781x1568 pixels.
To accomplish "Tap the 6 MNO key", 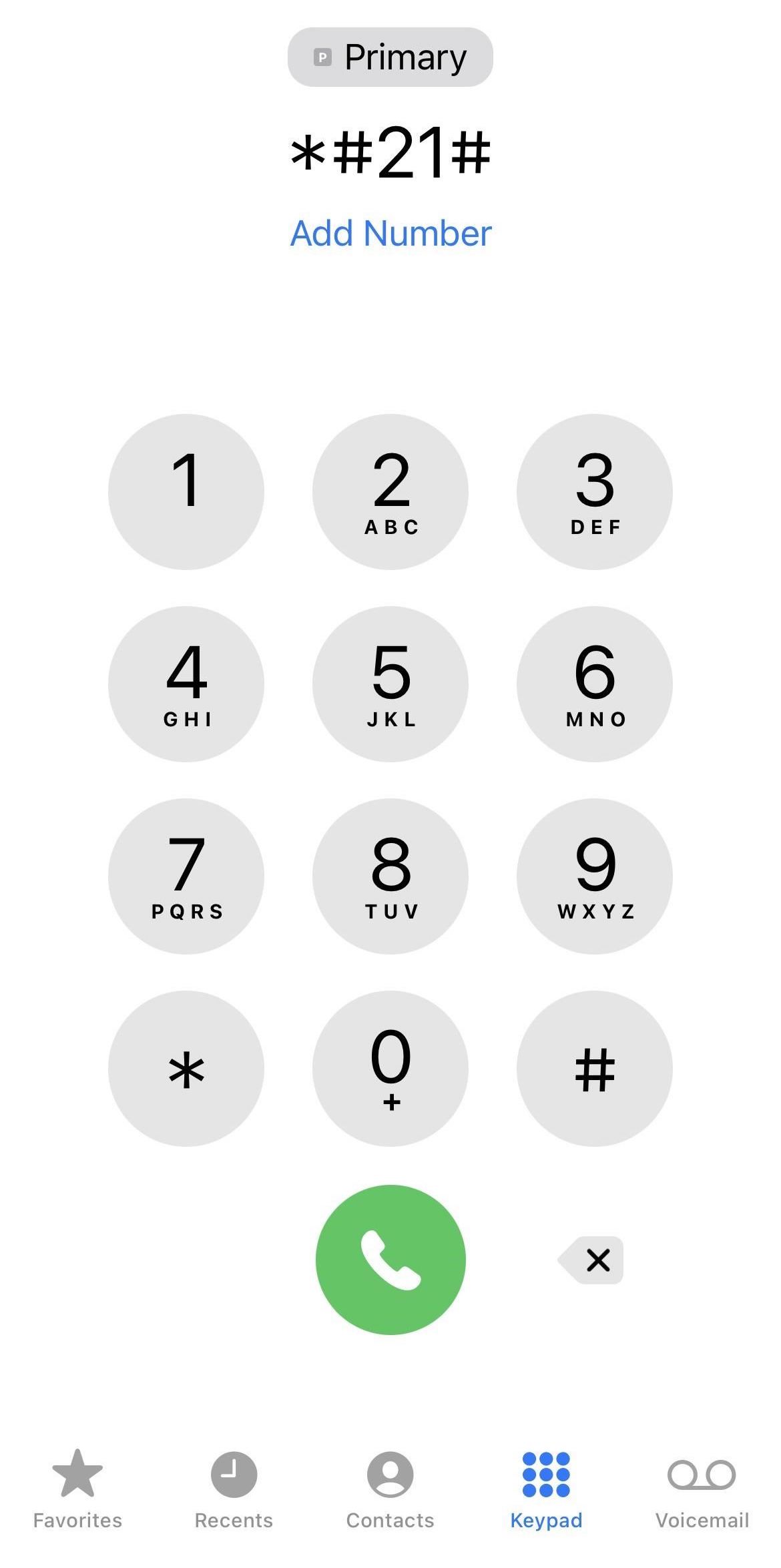I will click(x=595, y=684).
